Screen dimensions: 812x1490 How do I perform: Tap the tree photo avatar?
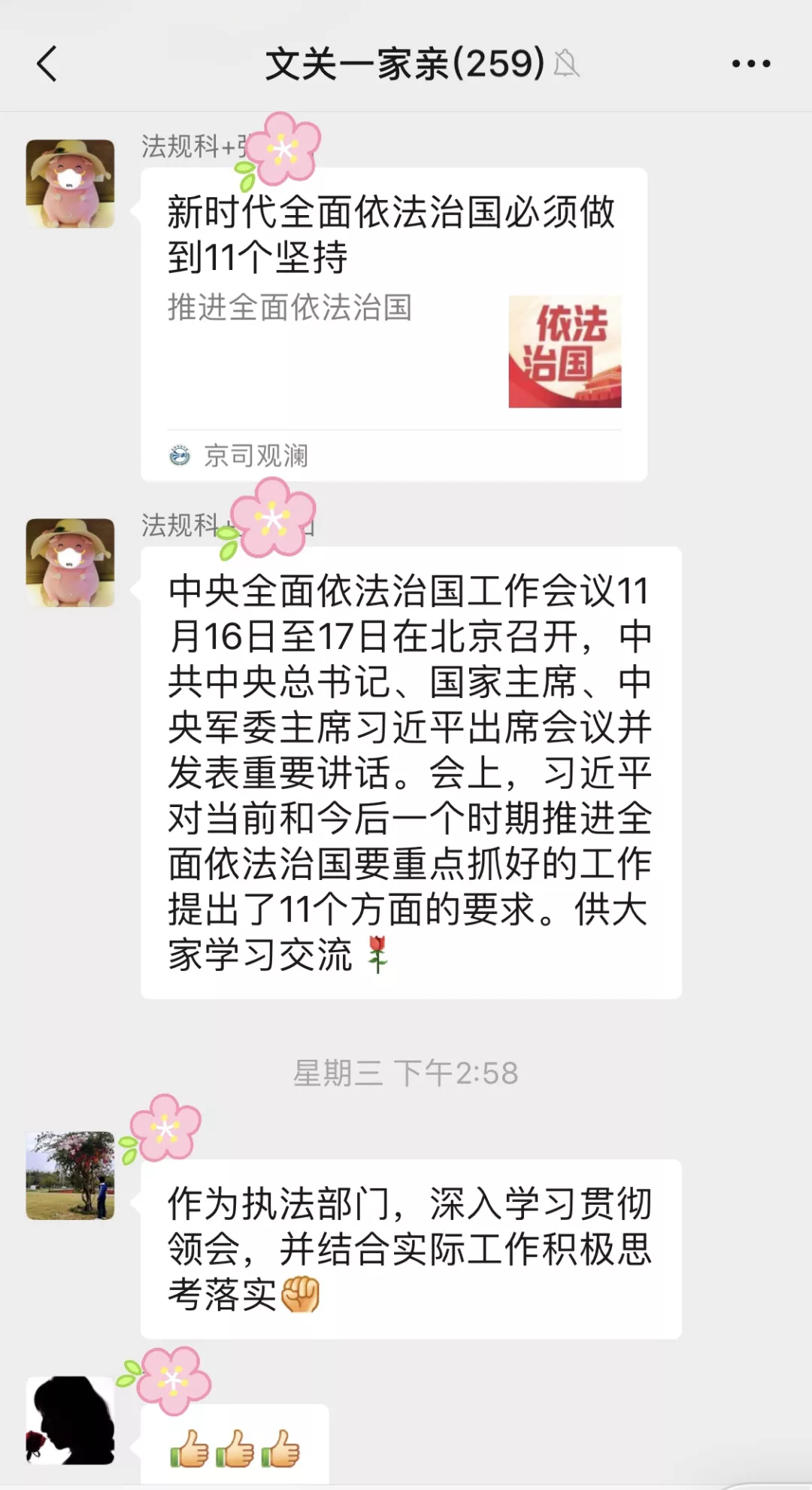70,1175
